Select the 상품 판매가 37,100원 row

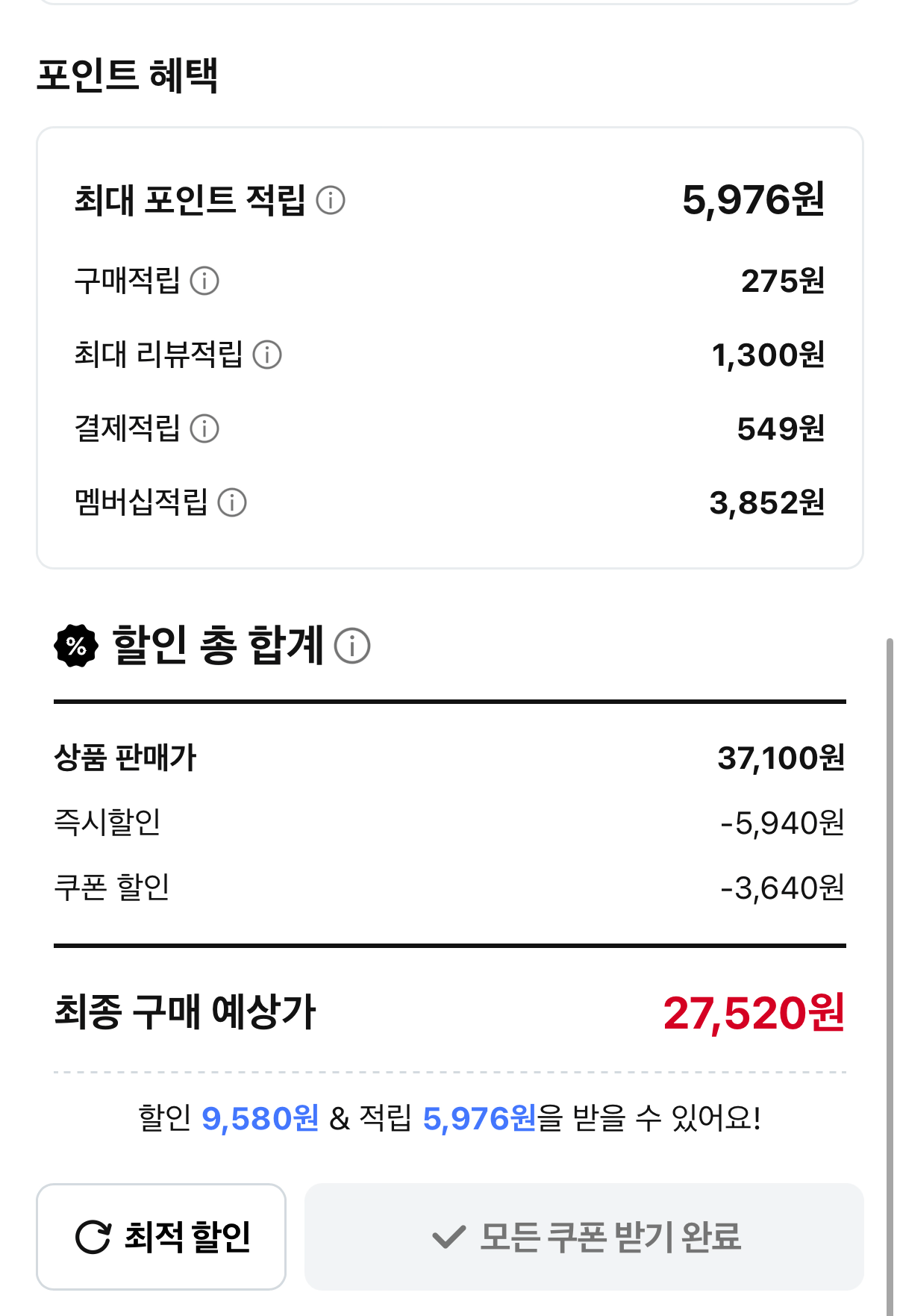click(448, 756)
